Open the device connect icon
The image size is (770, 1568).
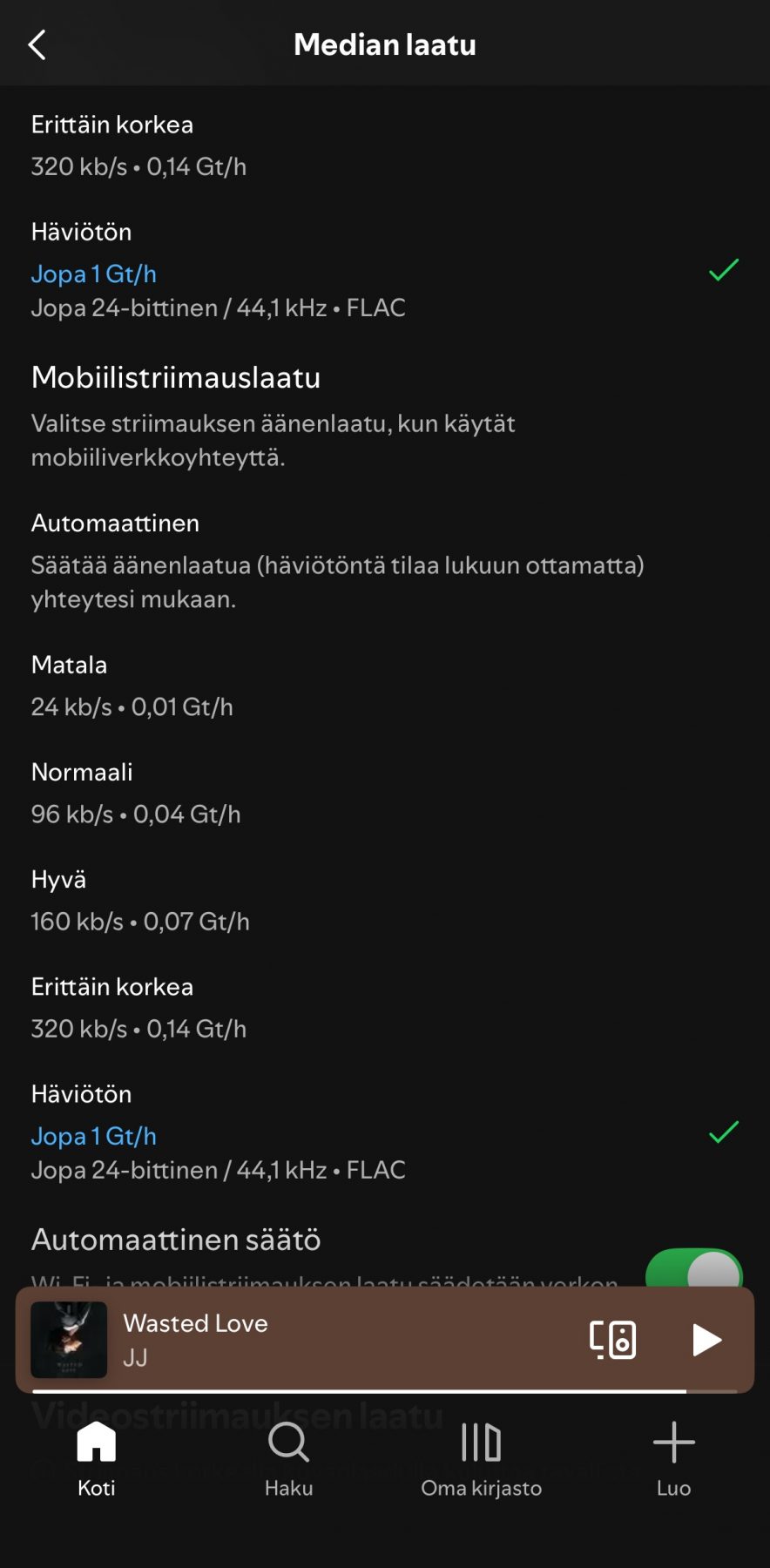coord(612,1339)
